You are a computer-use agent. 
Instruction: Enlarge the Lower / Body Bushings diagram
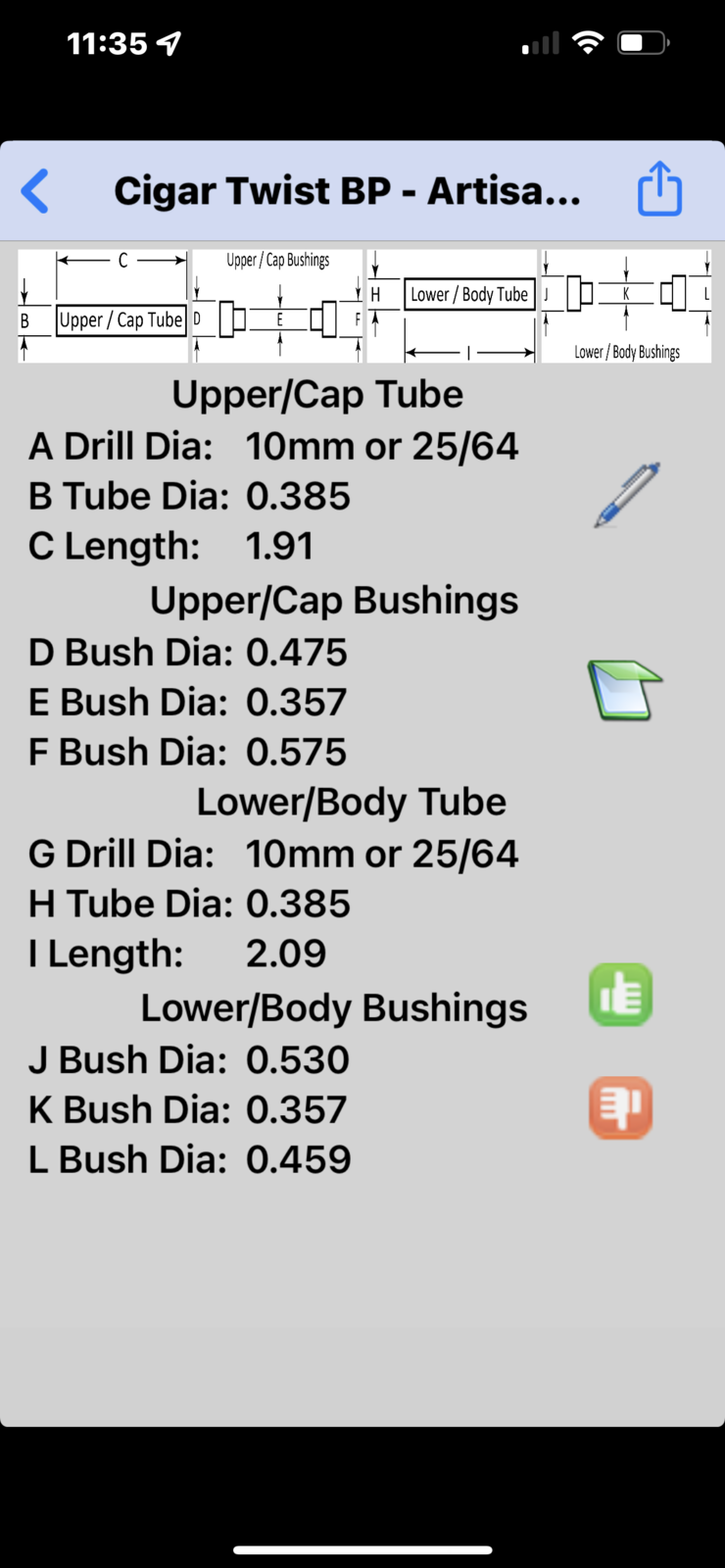point(626,306)
